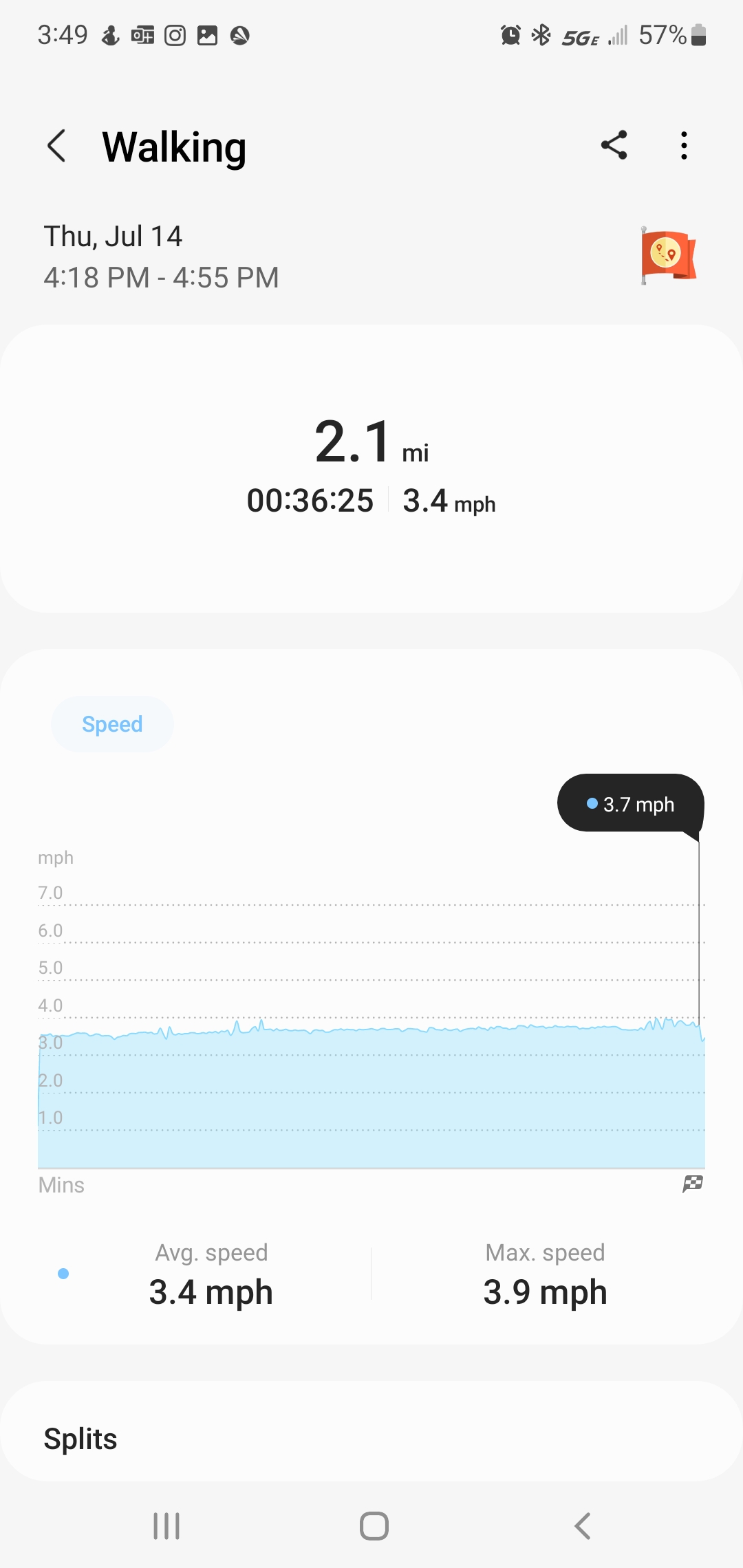Image resolution: width=743 pixels, height=1568 pixels.
Task: Go back from the Walking screen
Action: pos(57,146)
